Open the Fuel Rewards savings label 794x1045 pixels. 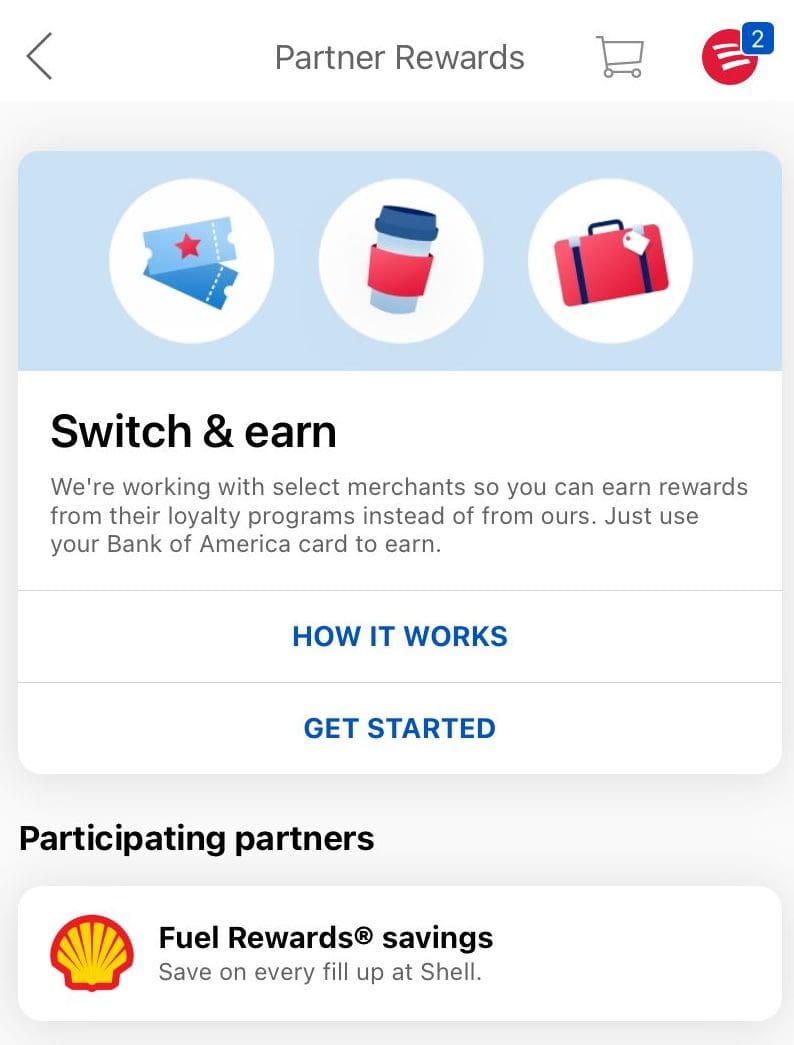[326, 938]
